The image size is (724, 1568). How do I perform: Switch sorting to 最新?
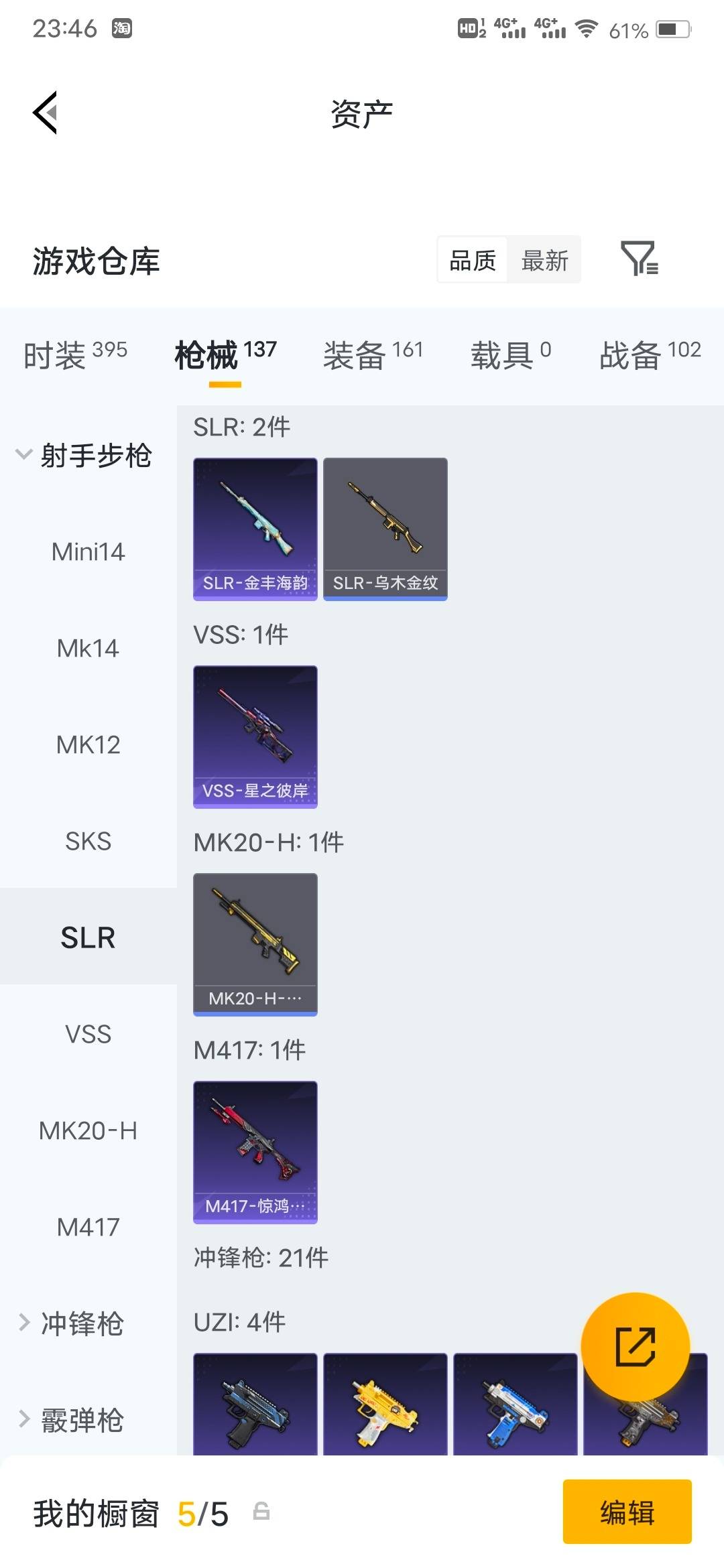[x=544, y=260]
